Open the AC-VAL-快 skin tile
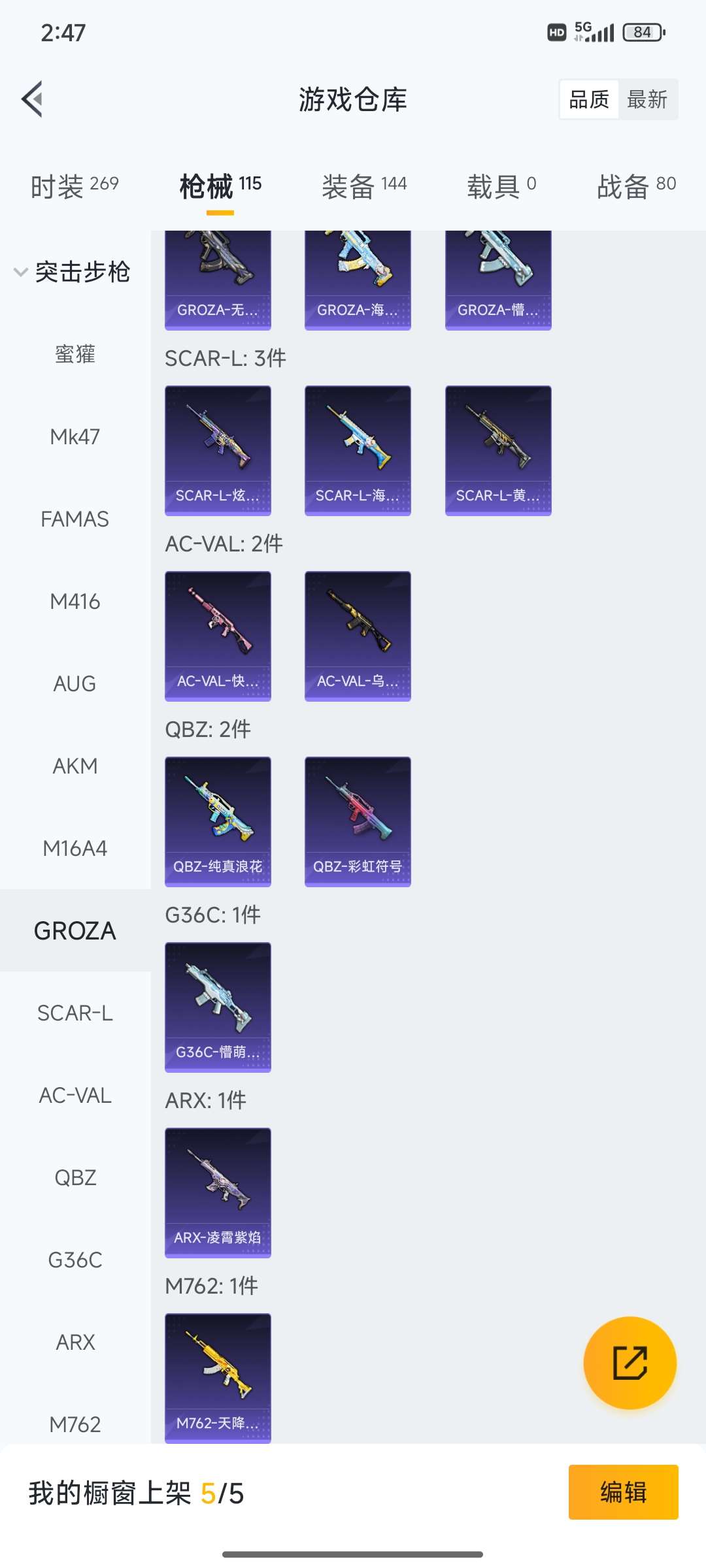Viewport: 706px width, 1568px height. point(218,636)
